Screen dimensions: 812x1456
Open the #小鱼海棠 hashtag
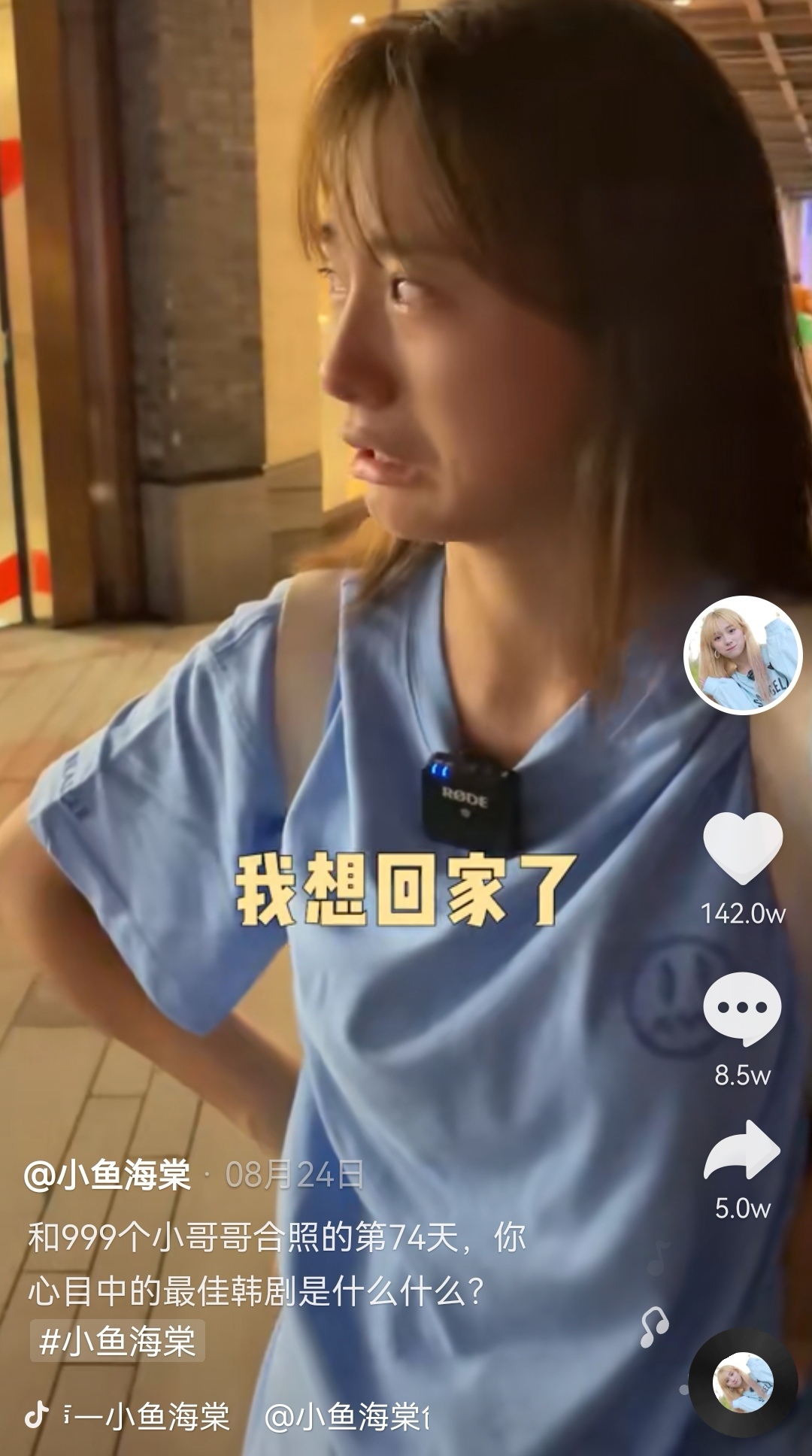117,1342
